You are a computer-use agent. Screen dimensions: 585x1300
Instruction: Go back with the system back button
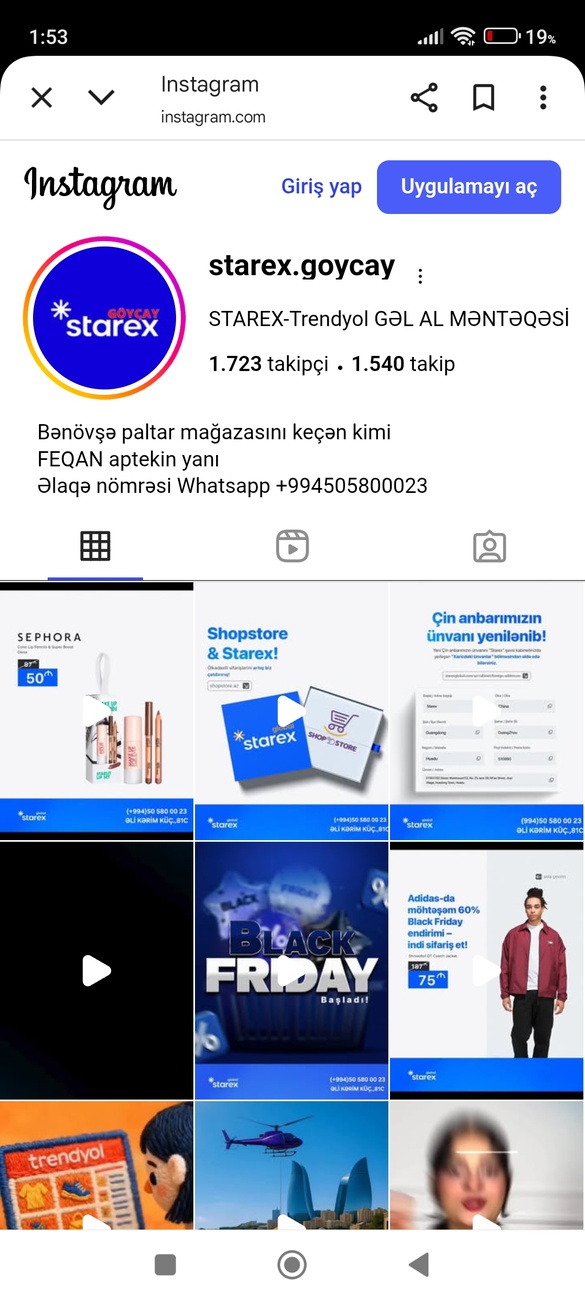point(419,1265)
